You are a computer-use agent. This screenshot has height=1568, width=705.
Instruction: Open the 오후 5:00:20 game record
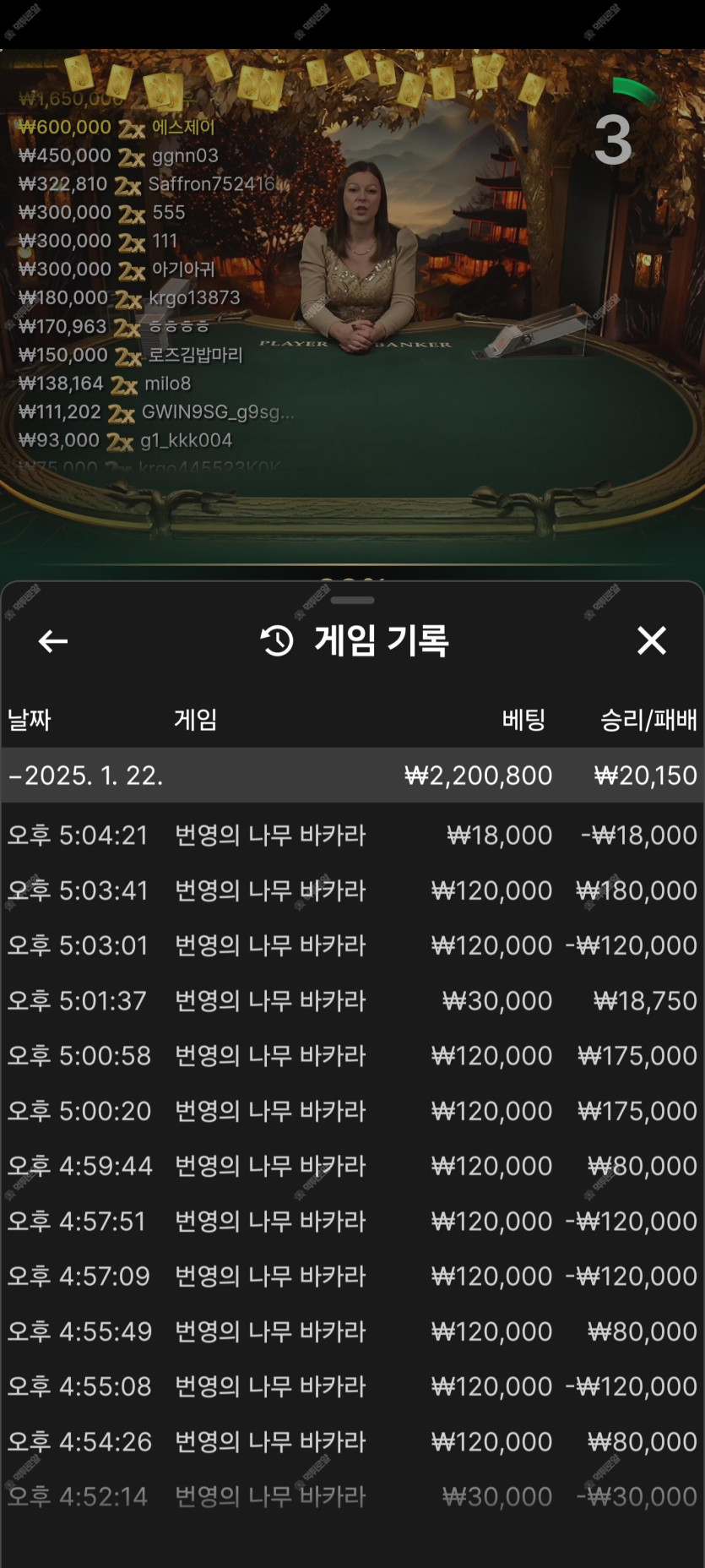coord(352,1111)
